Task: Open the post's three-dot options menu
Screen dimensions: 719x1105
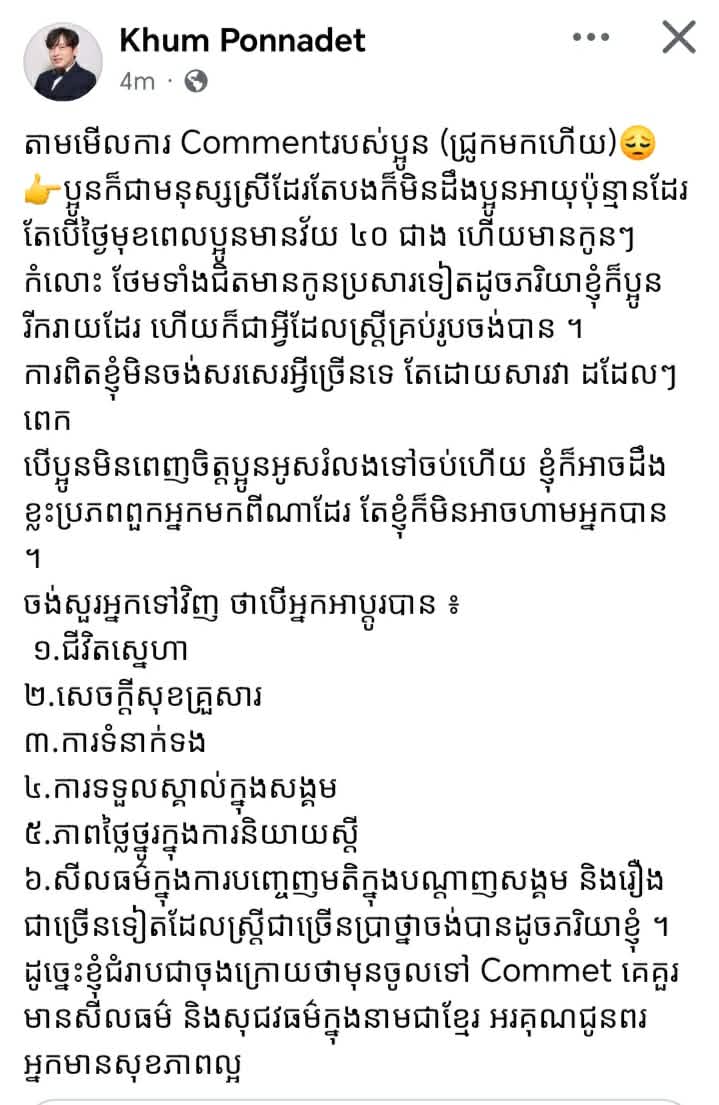Action: click(x=591, y=38)
